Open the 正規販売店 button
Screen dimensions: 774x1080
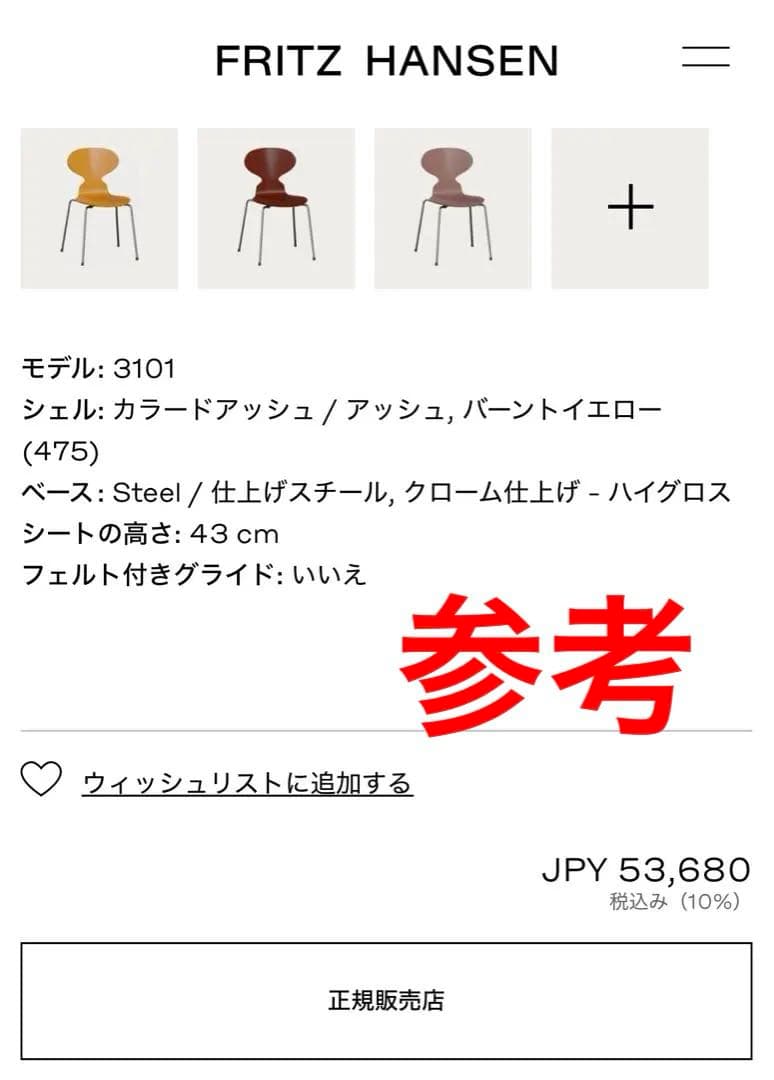coord(386,1000)
